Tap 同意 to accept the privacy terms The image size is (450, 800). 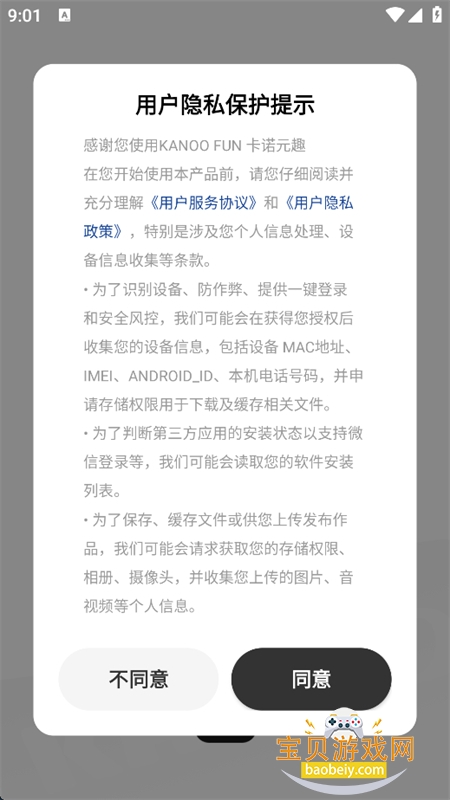tap(311, 679)
